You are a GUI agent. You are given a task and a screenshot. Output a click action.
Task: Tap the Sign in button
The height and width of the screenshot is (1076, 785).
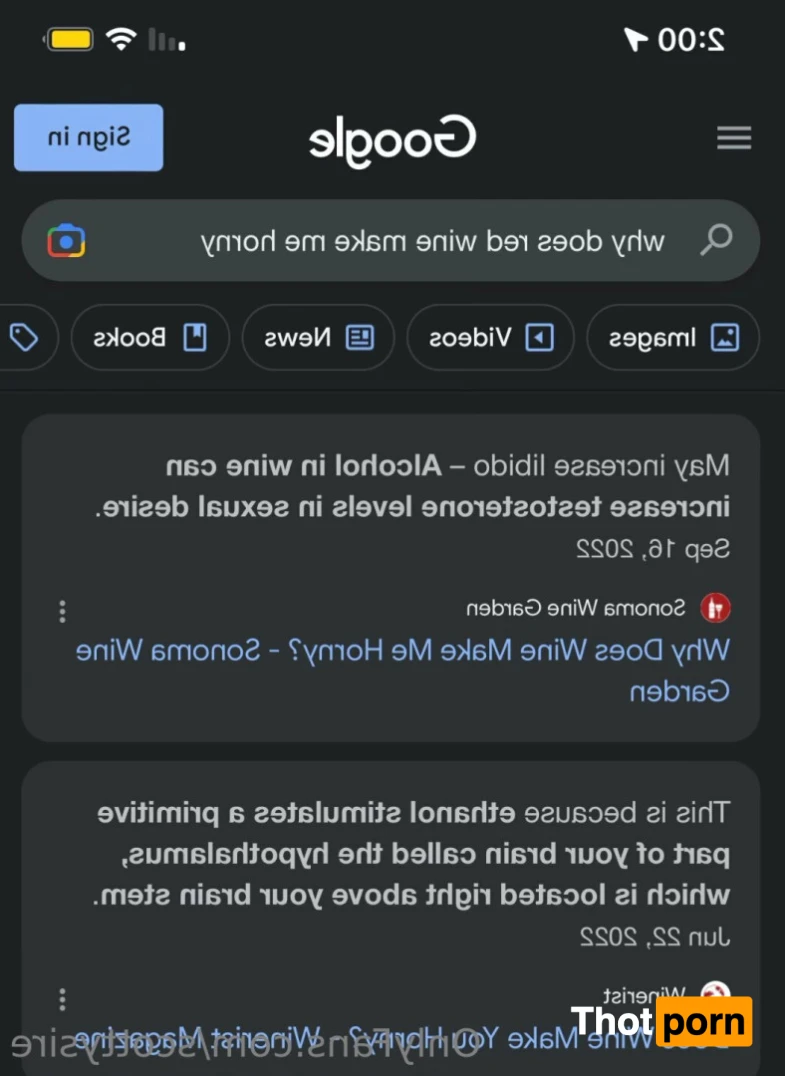click(88, 138)
